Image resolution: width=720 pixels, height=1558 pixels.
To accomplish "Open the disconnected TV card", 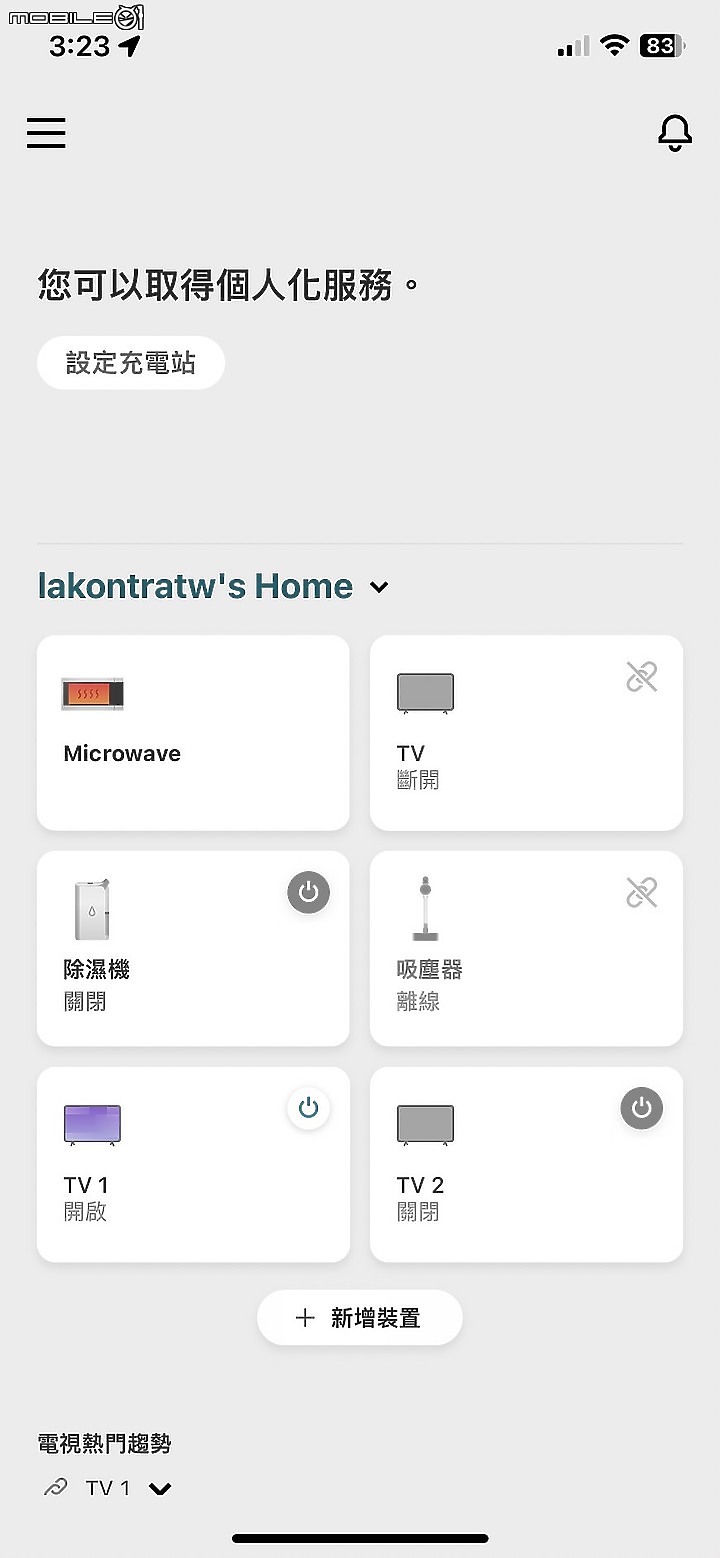I will click(x=526, y=733).
